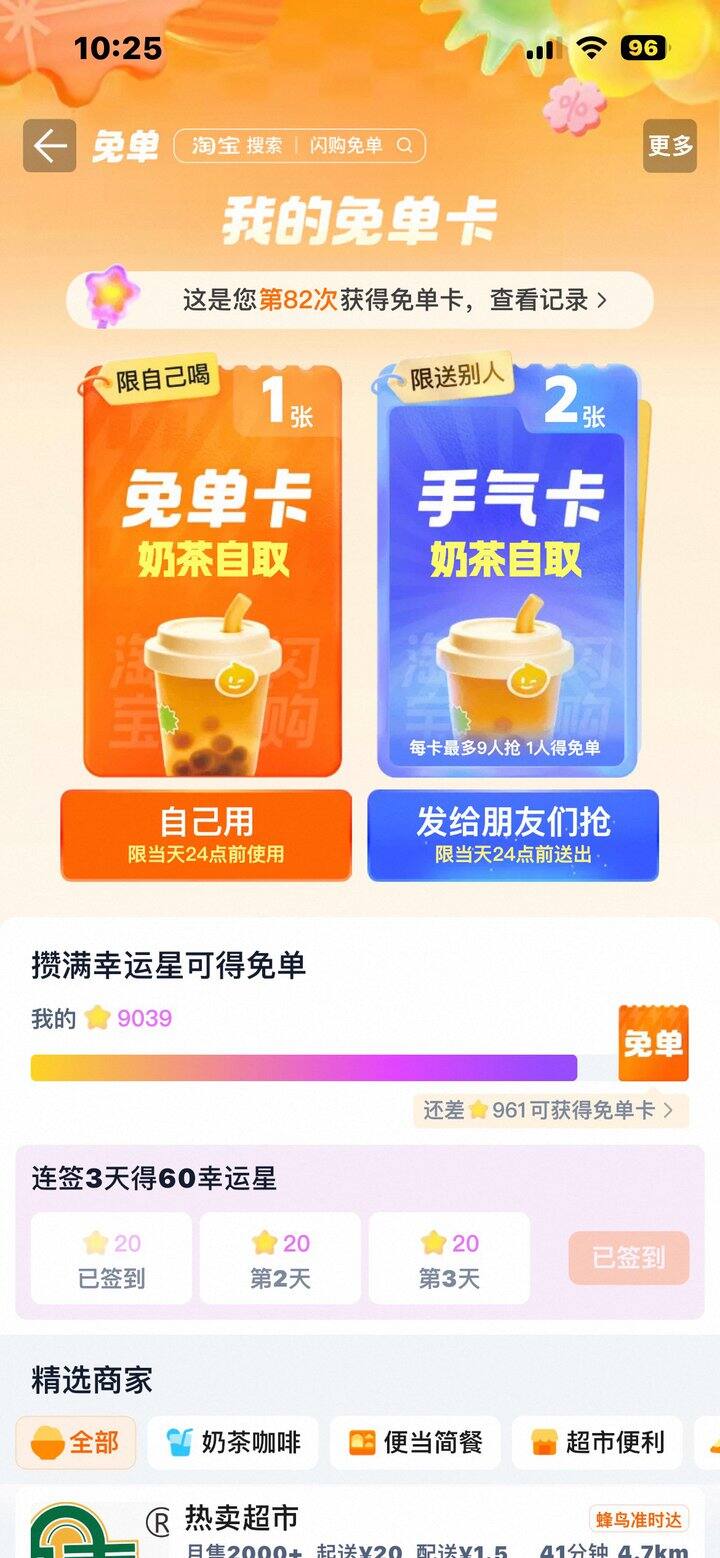Open the blue 手气卡 card
Viewport: 720px width, 1558px height.
tap(507, 571)
